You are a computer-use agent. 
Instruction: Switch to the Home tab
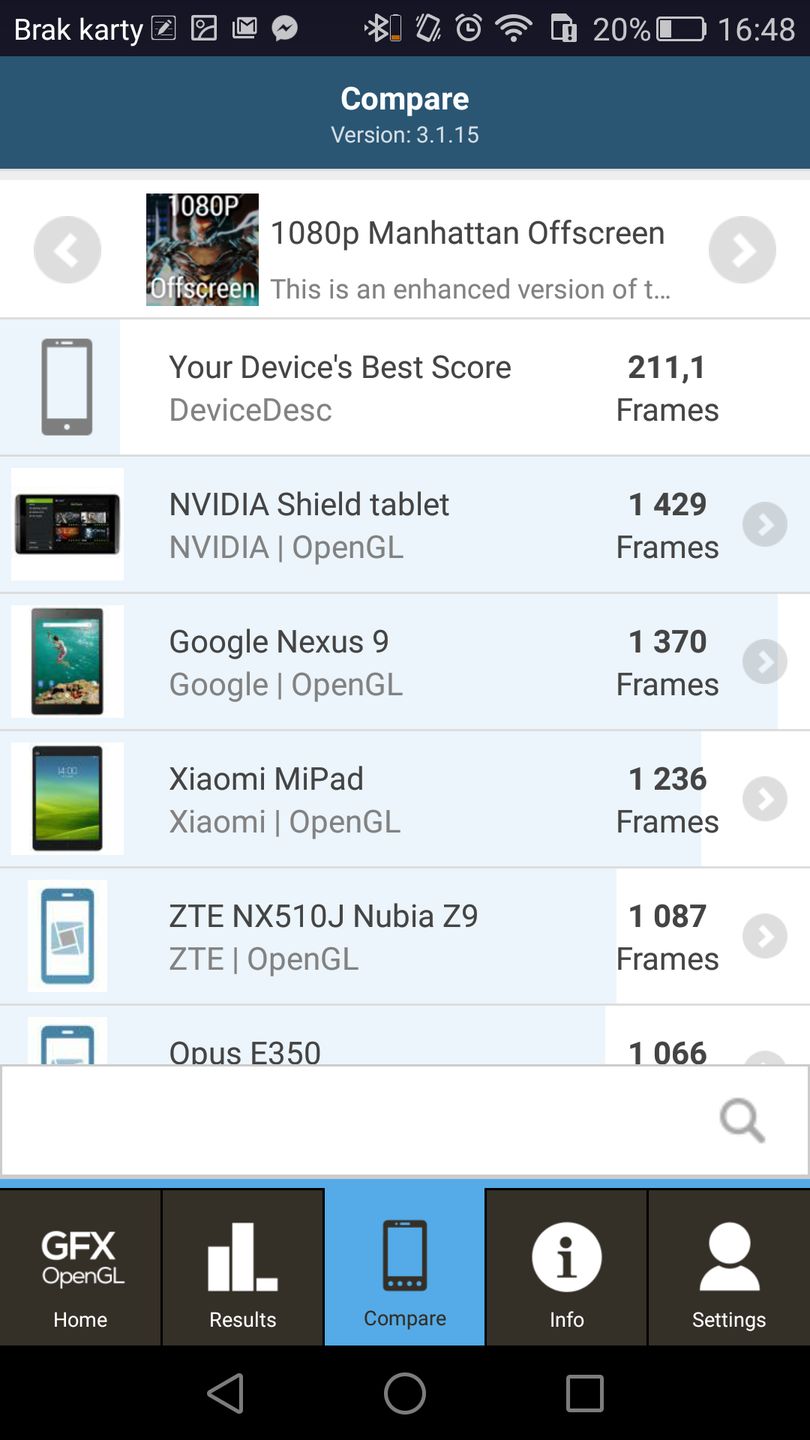click(80, 1268)
